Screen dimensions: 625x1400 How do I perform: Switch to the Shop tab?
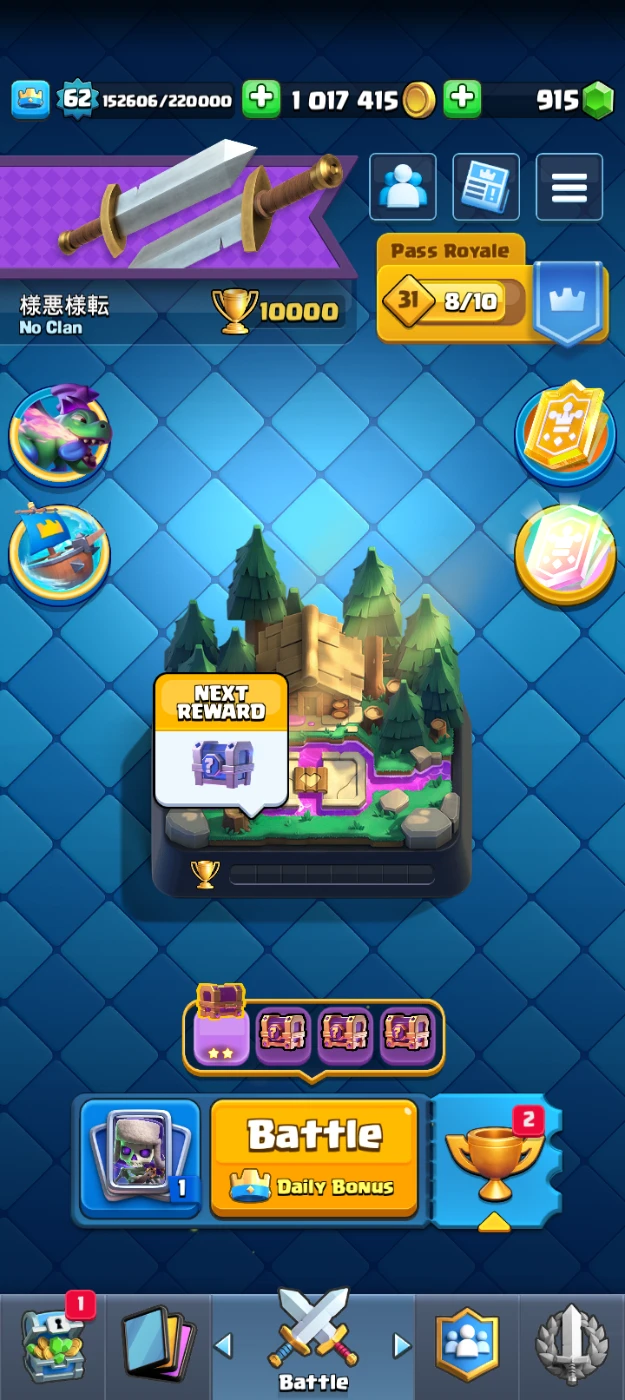[x=54, y=1345]
